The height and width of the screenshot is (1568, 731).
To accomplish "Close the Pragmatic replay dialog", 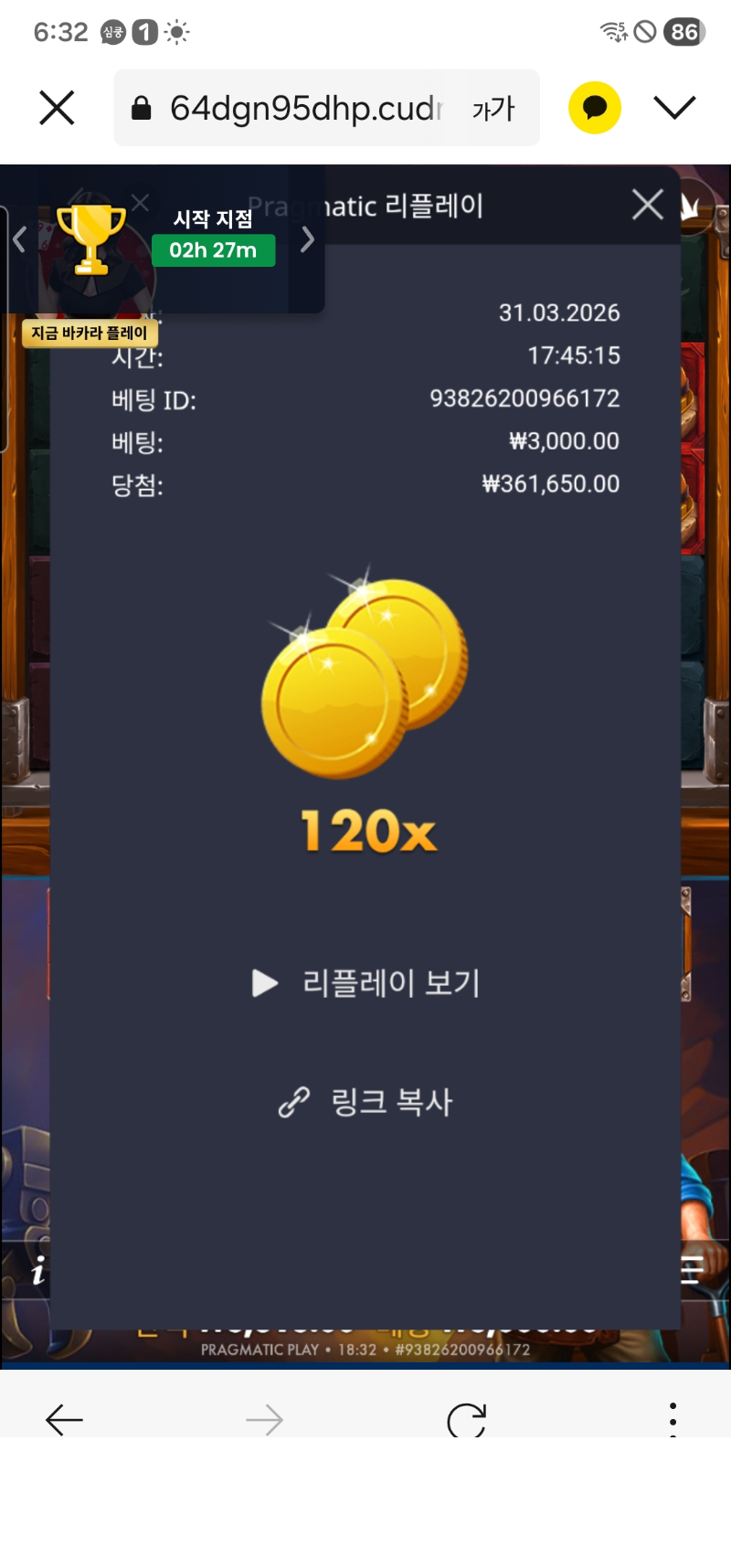I will [648, 205].
